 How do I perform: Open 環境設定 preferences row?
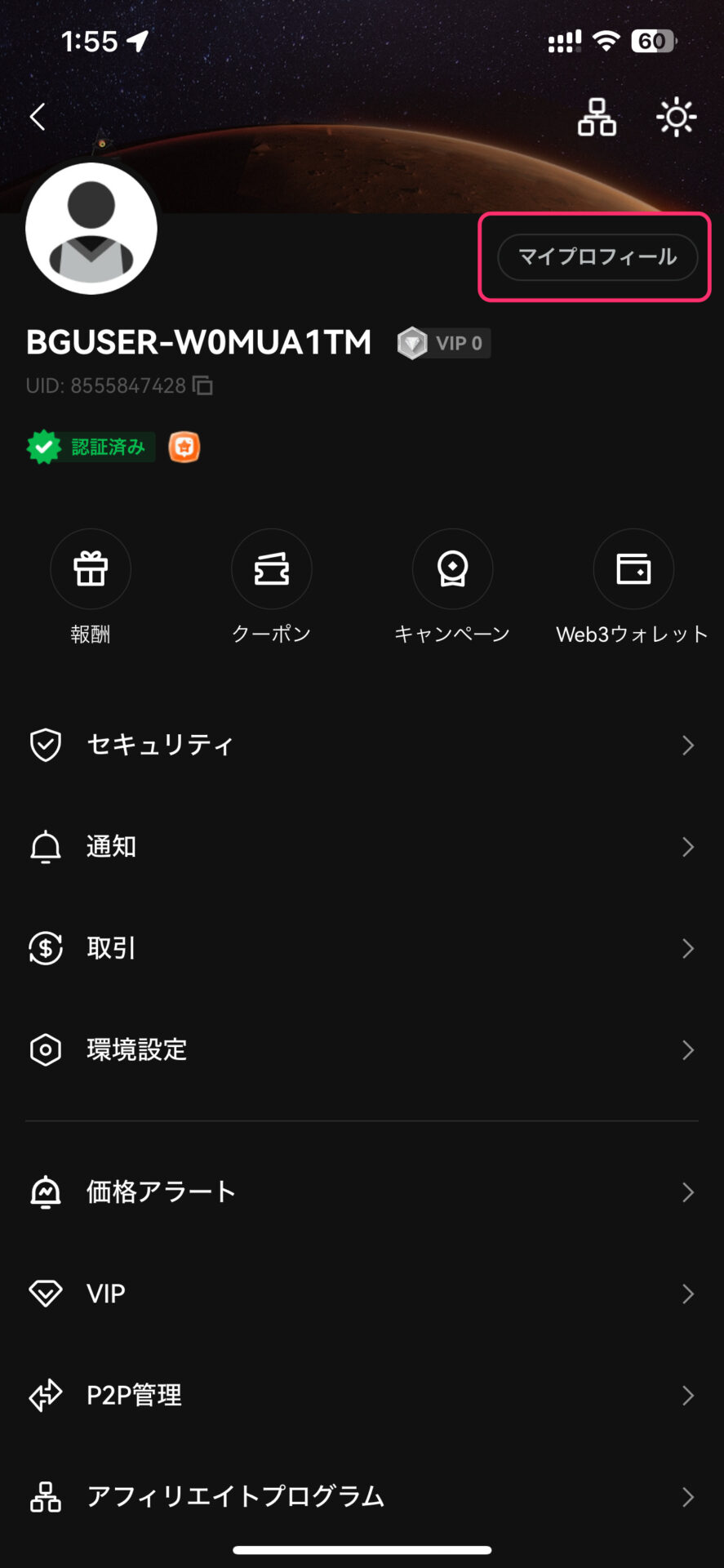pos(362,1049)
